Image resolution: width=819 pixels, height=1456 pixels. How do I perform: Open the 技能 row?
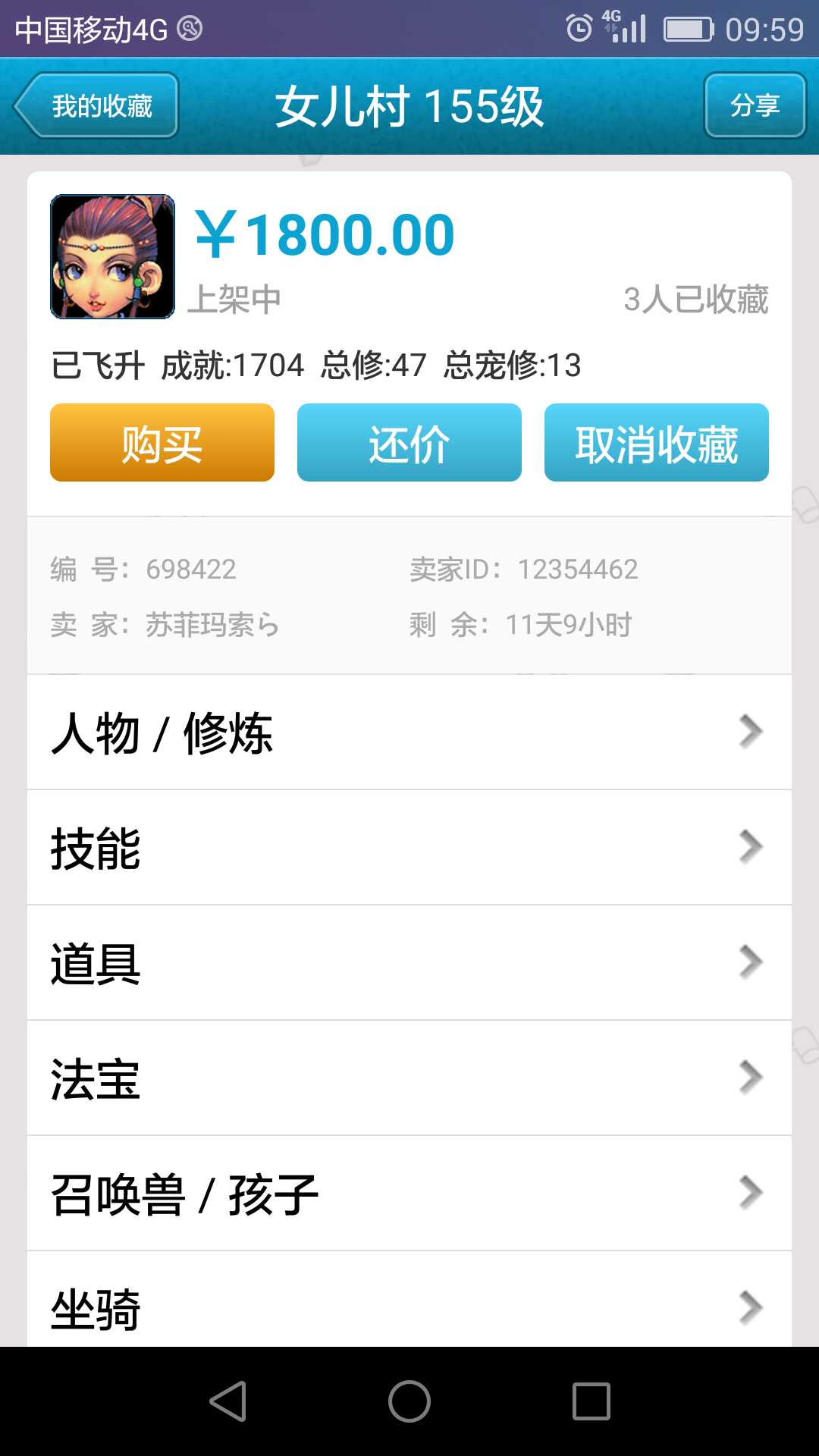click(409, 848)
